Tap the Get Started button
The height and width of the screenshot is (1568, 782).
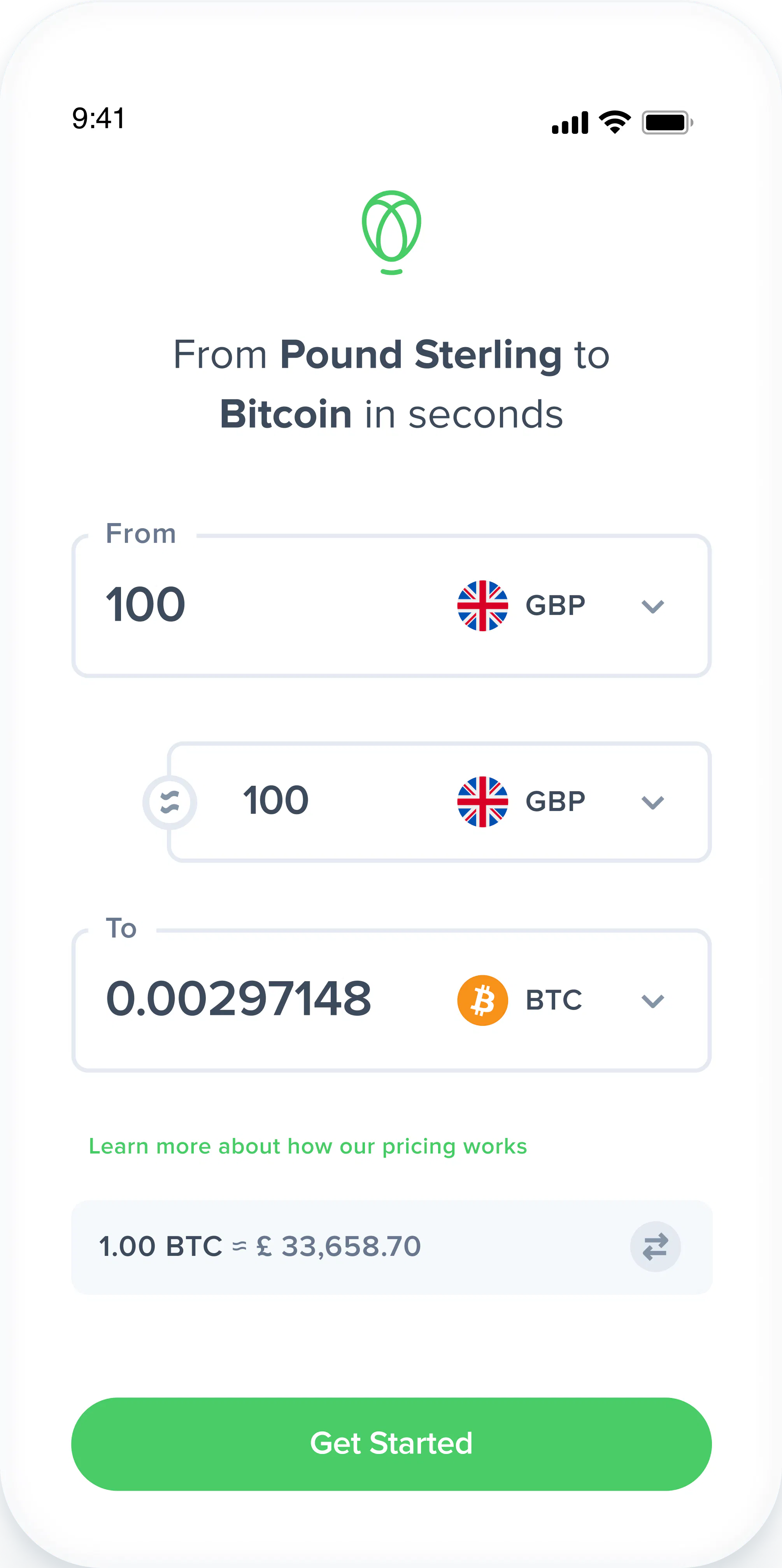[391, 1444]
